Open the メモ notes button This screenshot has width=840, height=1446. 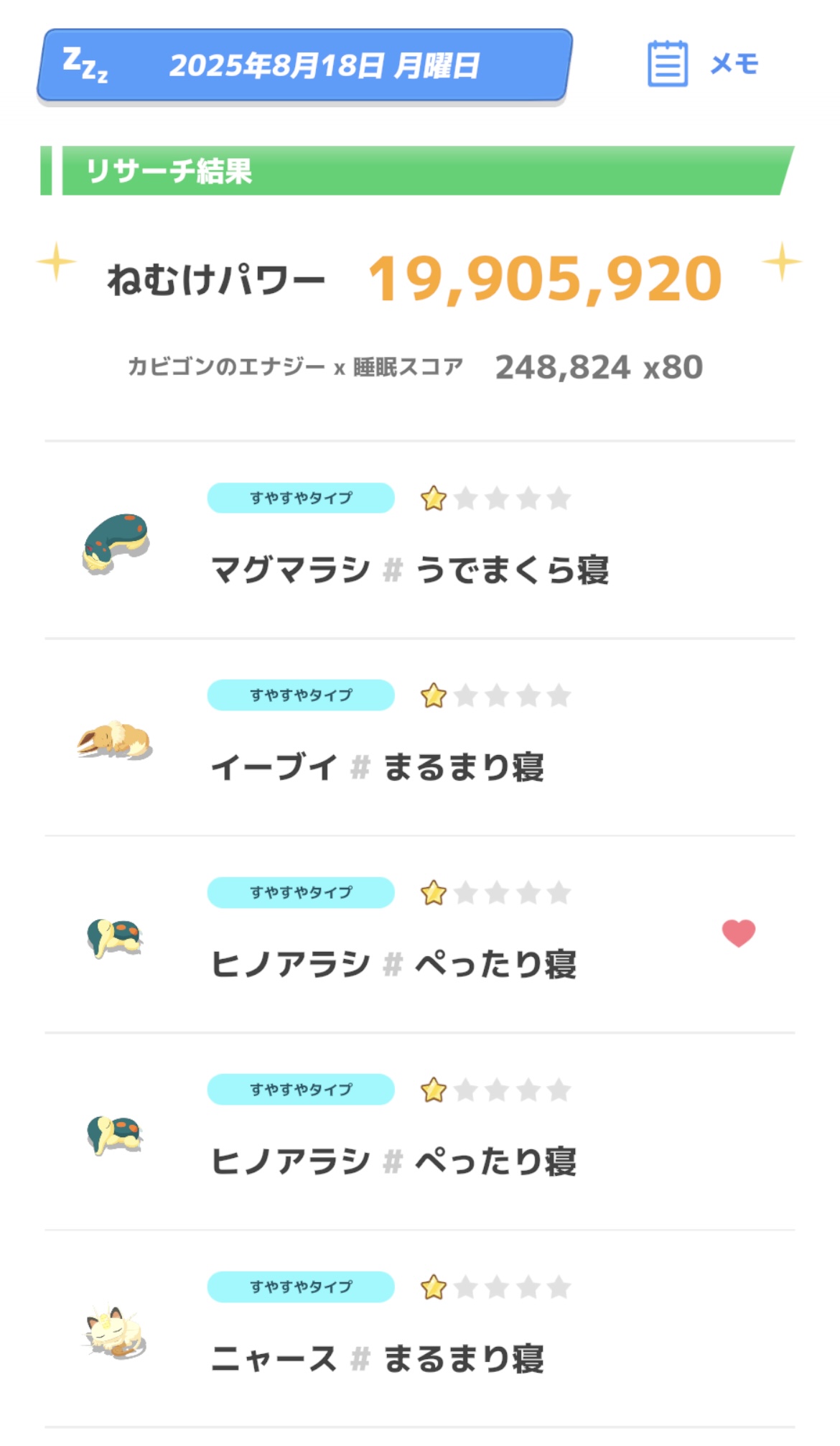pos(703,64)
